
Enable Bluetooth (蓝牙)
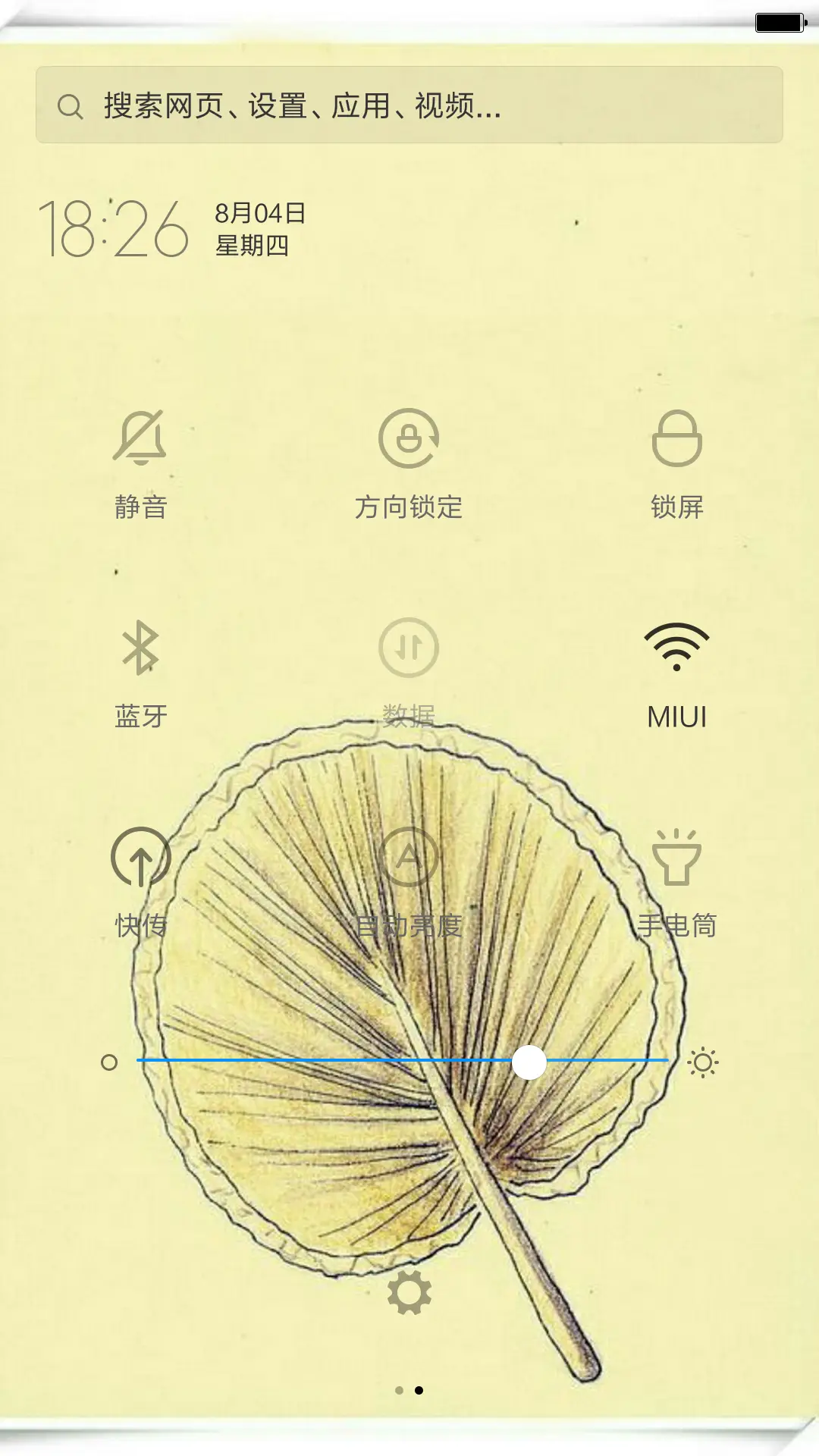point(141,648)
